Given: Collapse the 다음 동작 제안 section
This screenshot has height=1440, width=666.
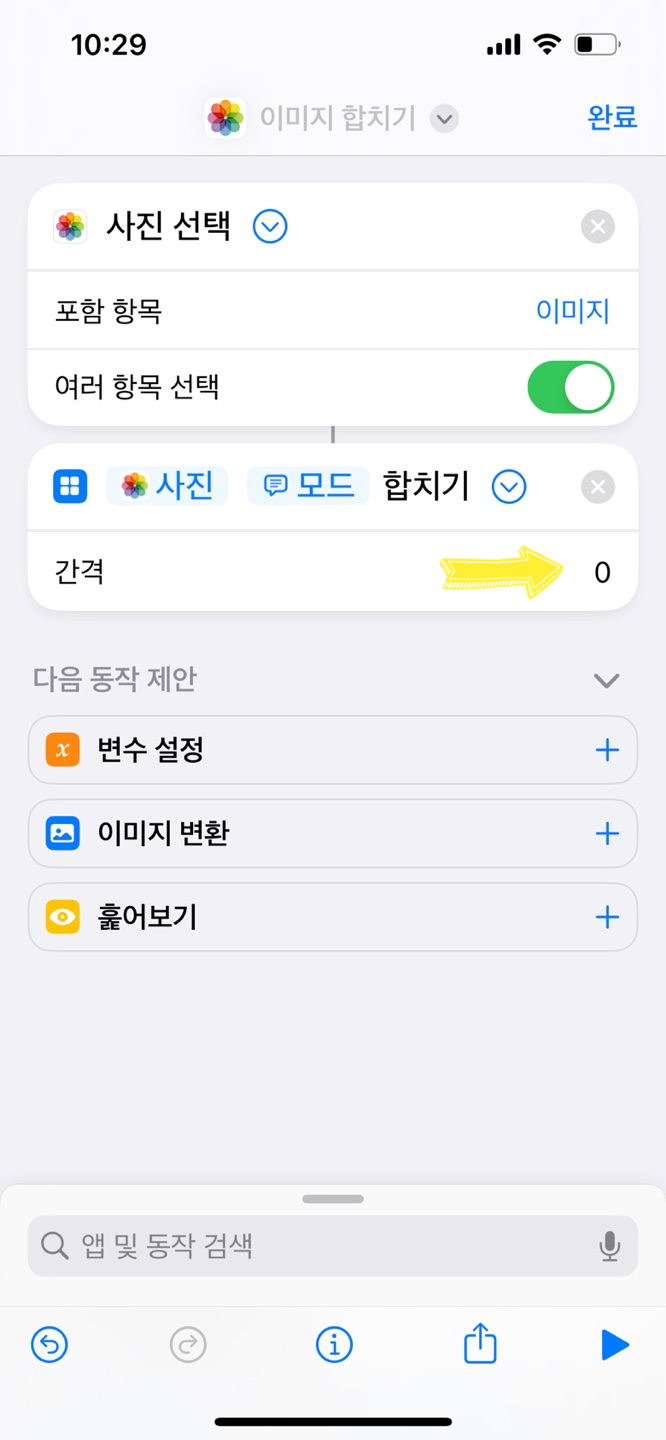Looking at the screenshot, I should [x=606, y=680].
